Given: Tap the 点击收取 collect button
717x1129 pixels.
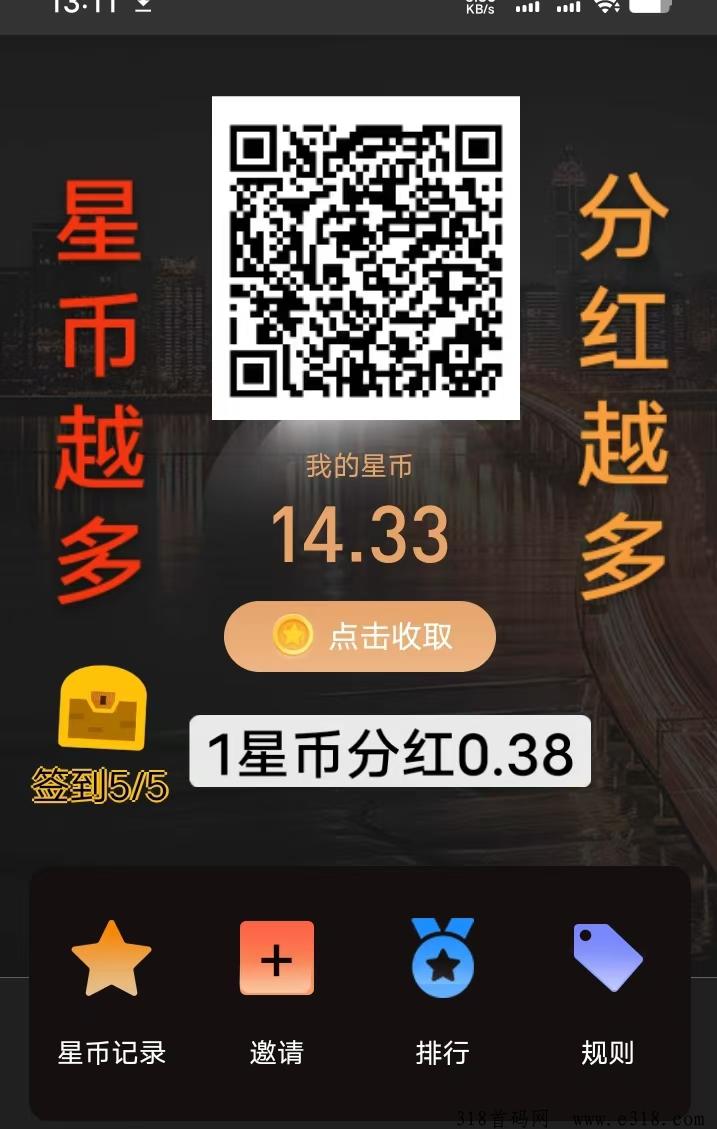Looking at the screenshot, I should tap(360, 636).
